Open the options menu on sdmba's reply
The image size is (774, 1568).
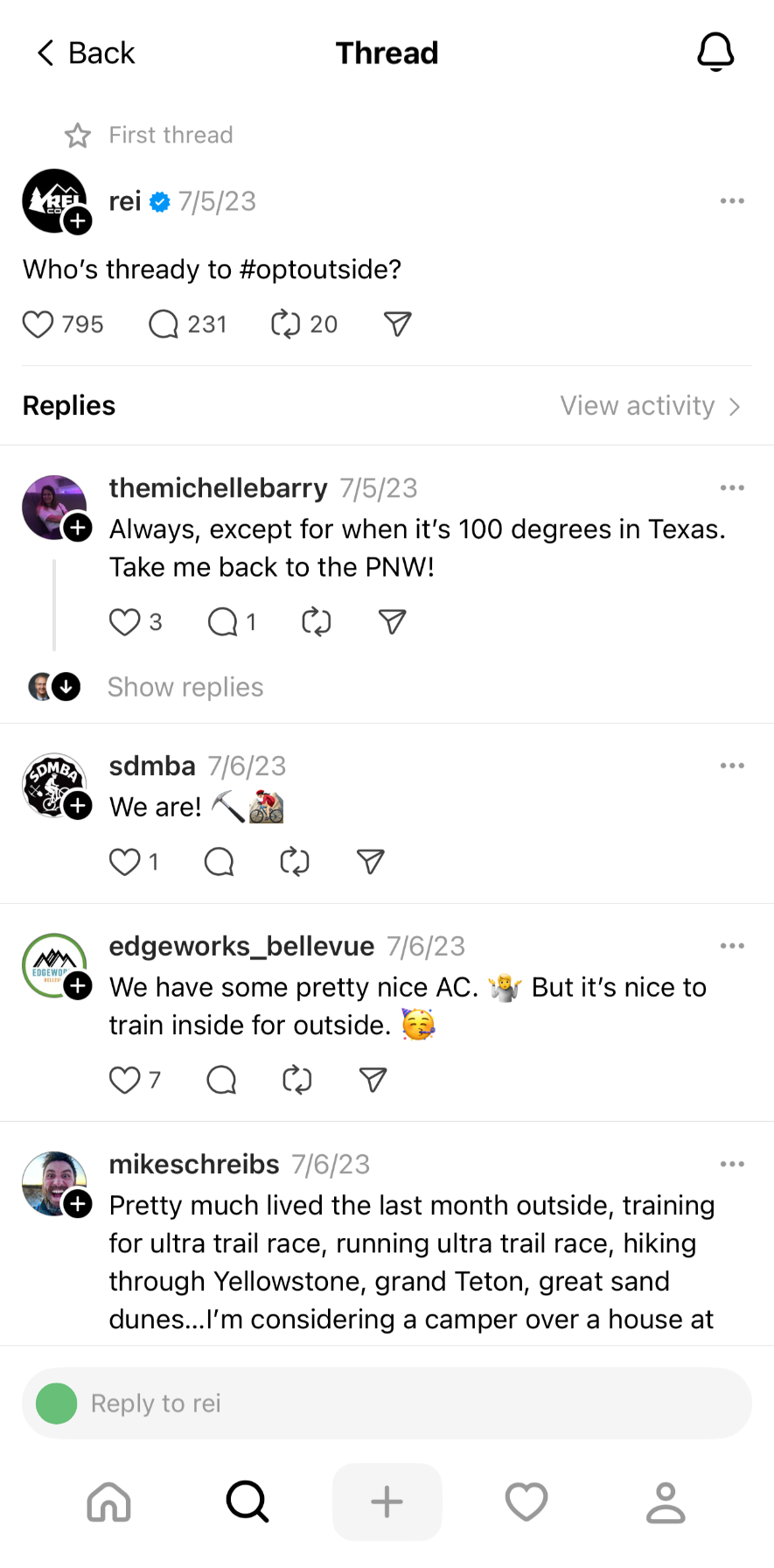coord(732,765)
